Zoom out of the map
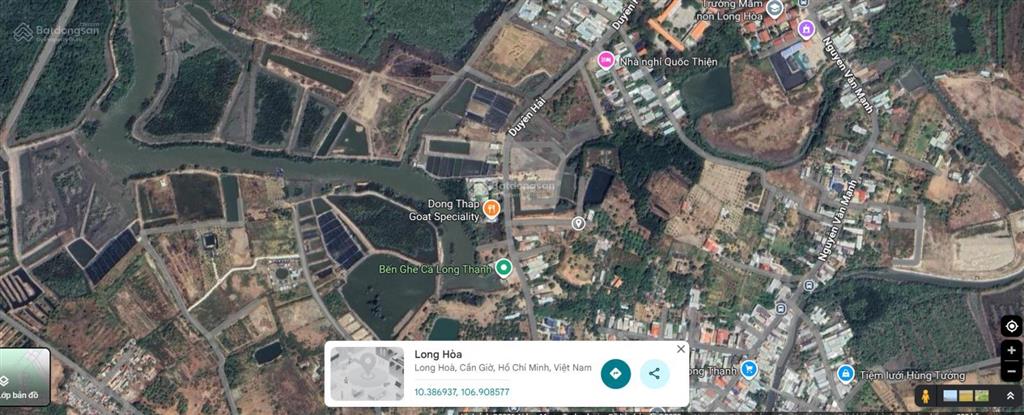Viewport: 1024px width, 415px height. click(x=1011, y=372)
